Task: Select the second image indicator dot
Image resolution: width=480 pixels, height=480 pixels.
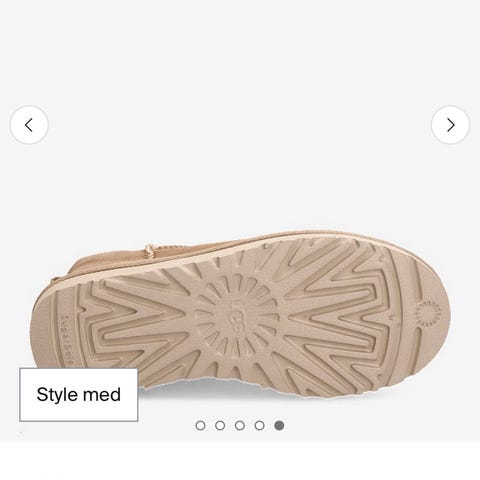Action: pos(220,426)
